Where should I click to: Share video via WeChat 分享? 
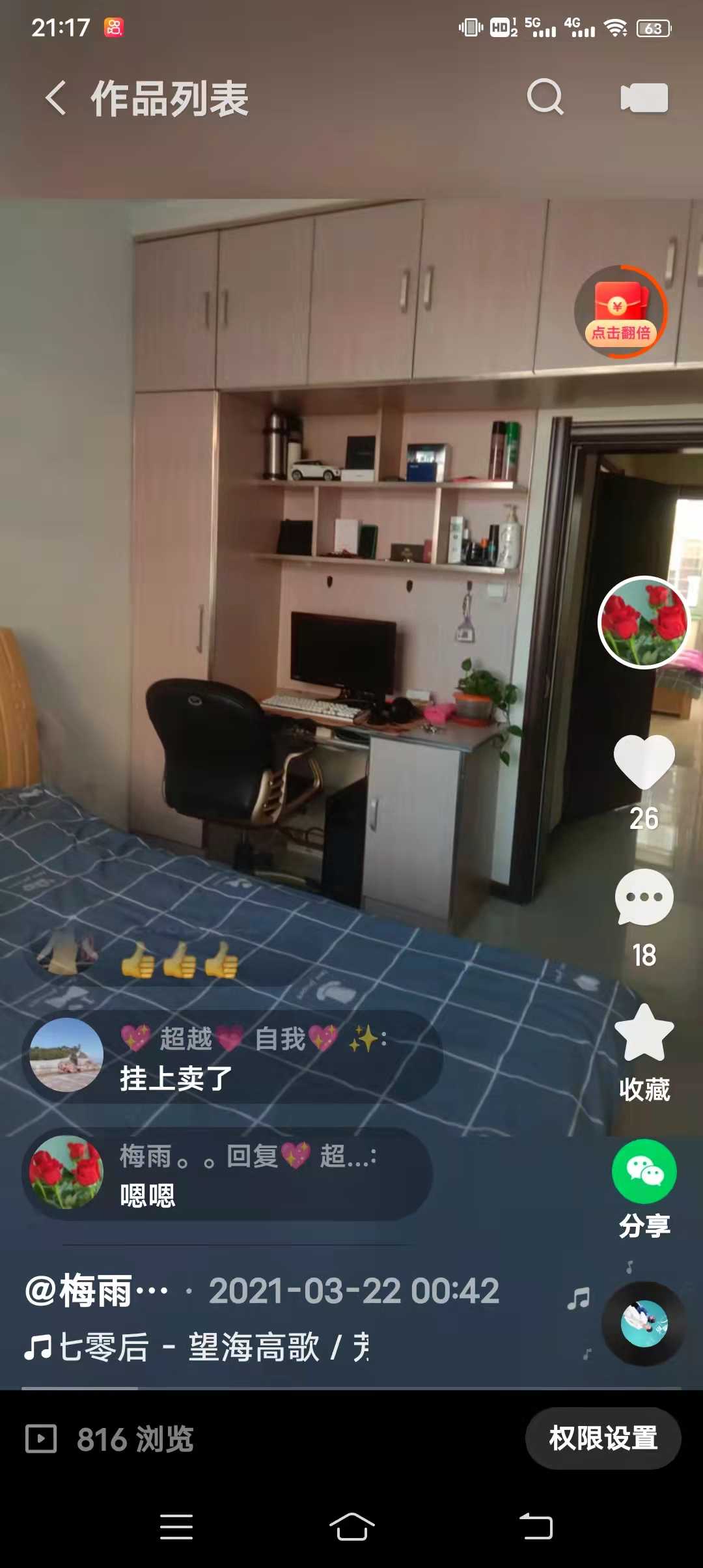(644, 1172)
